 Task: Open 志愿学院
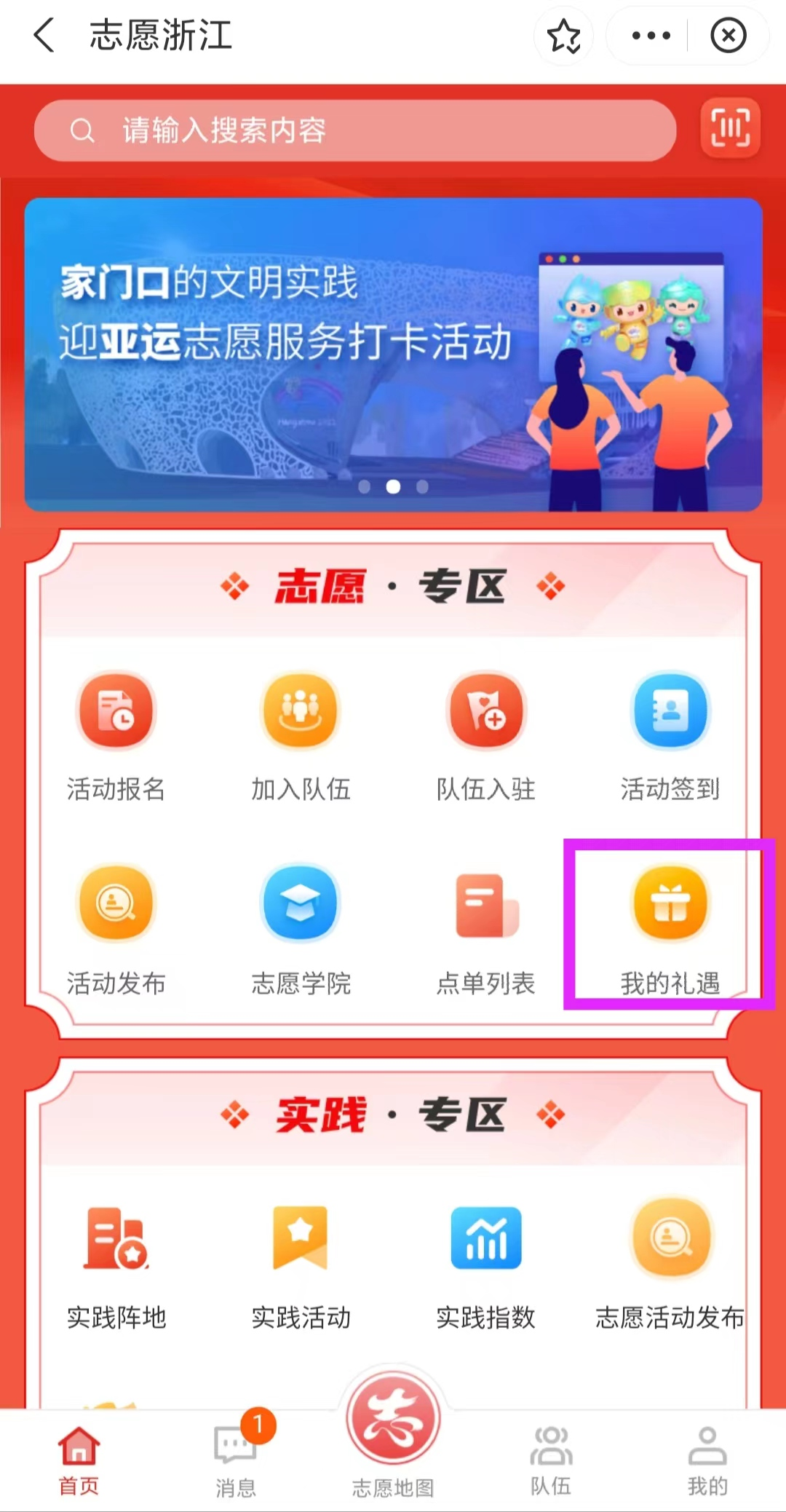pos(301,930)
